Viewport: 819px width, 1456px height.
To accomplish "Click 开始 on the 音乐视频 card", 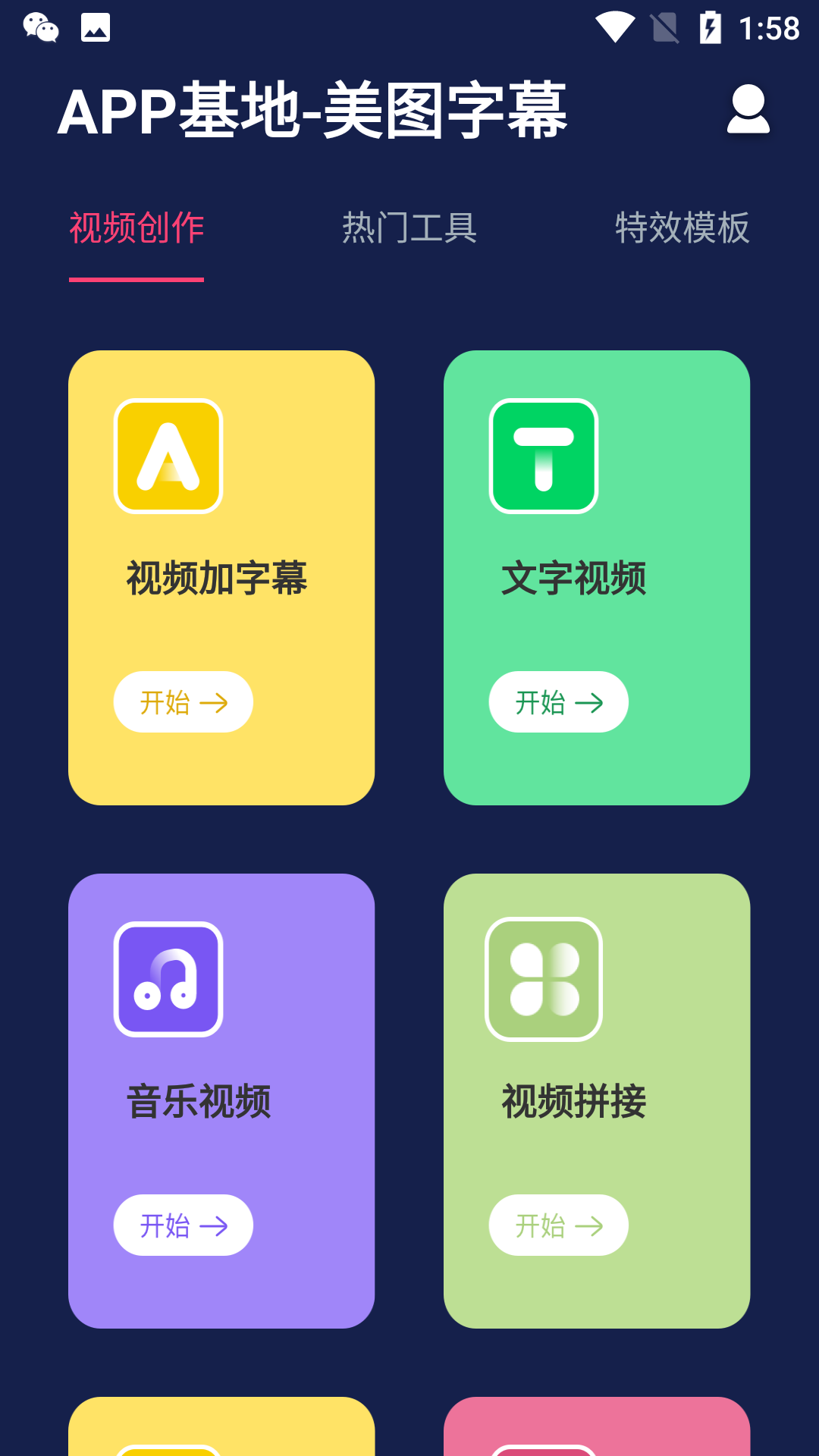I will point(183,1225).
